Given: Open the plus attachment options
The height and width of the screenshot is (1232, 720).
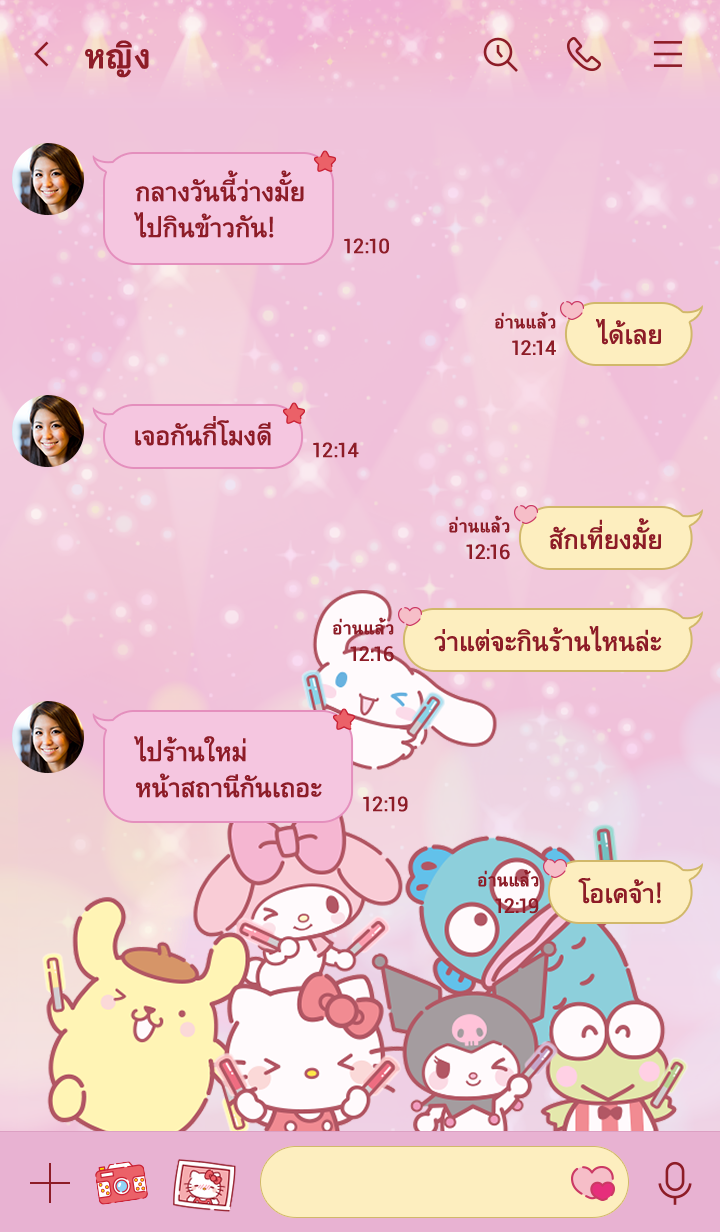Looking at the screenshot, I should pyautogui.click(x=50, y=1183).
